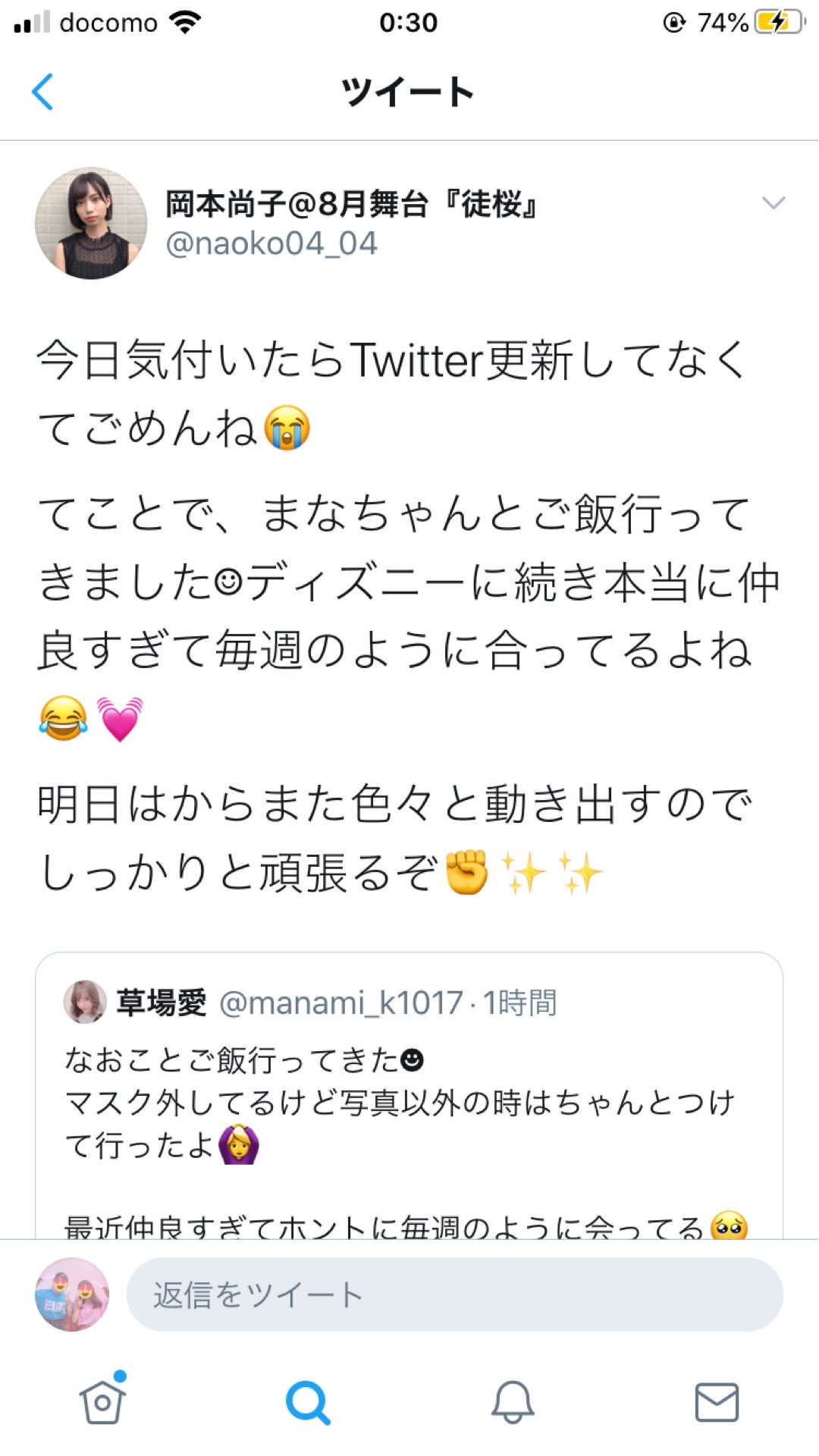
Task: Open the Messages envelope tab
Action: (717, 1401)
